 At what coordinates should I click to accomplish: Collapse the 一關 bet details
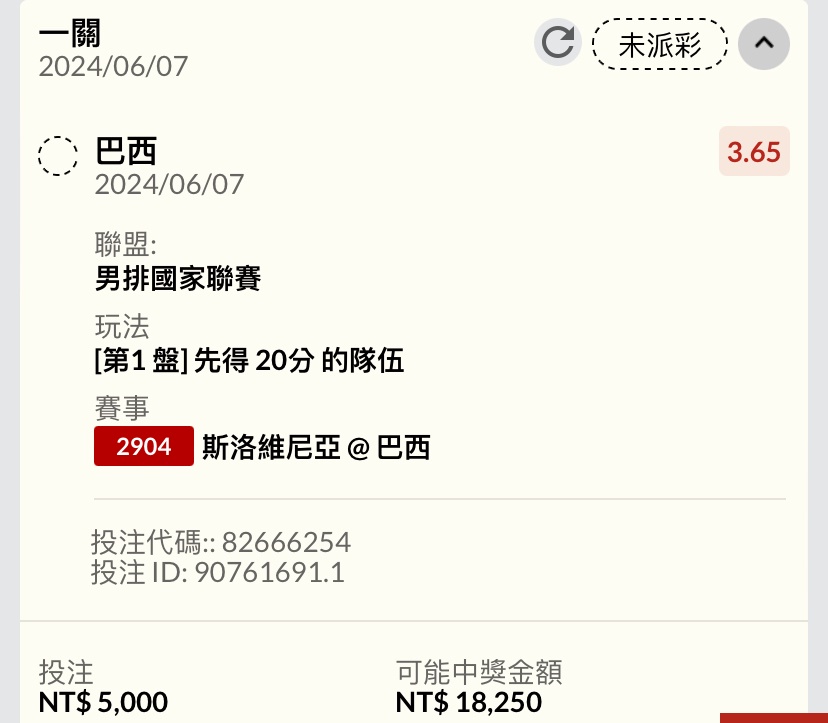click(763, 43)
